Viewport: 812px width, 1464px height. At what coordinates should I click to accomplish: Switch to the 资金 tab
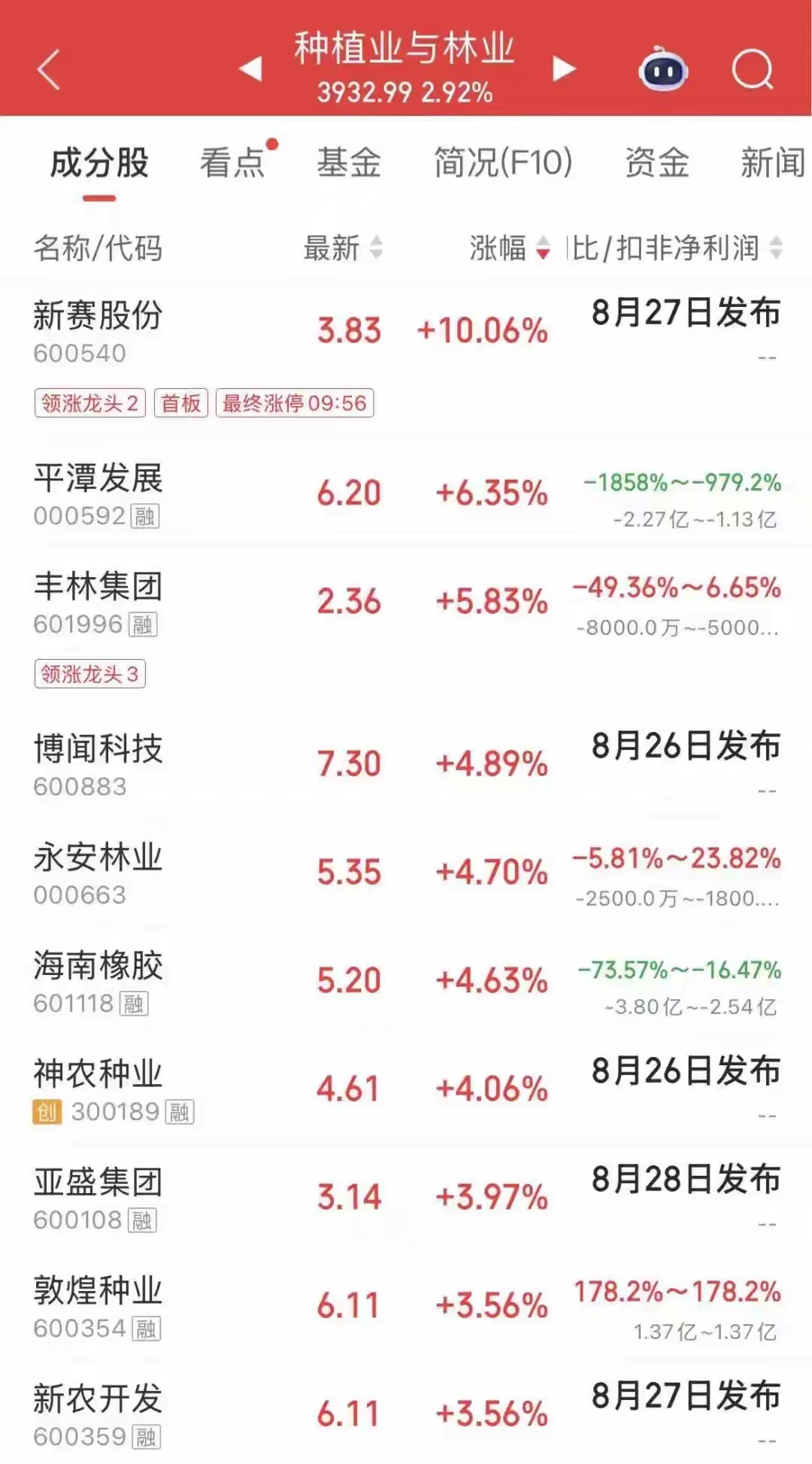[657, 162]
